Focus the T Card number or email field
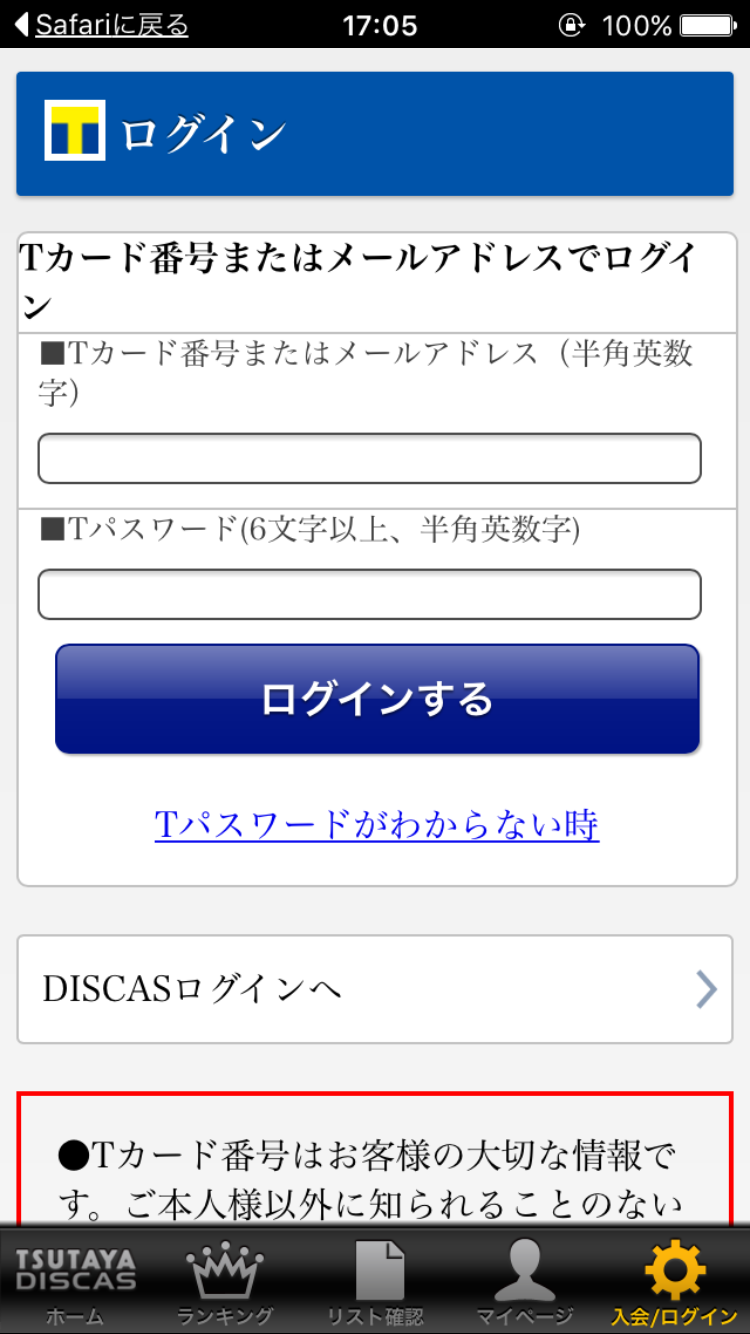 pyautogui.click(x=369, y=459)
